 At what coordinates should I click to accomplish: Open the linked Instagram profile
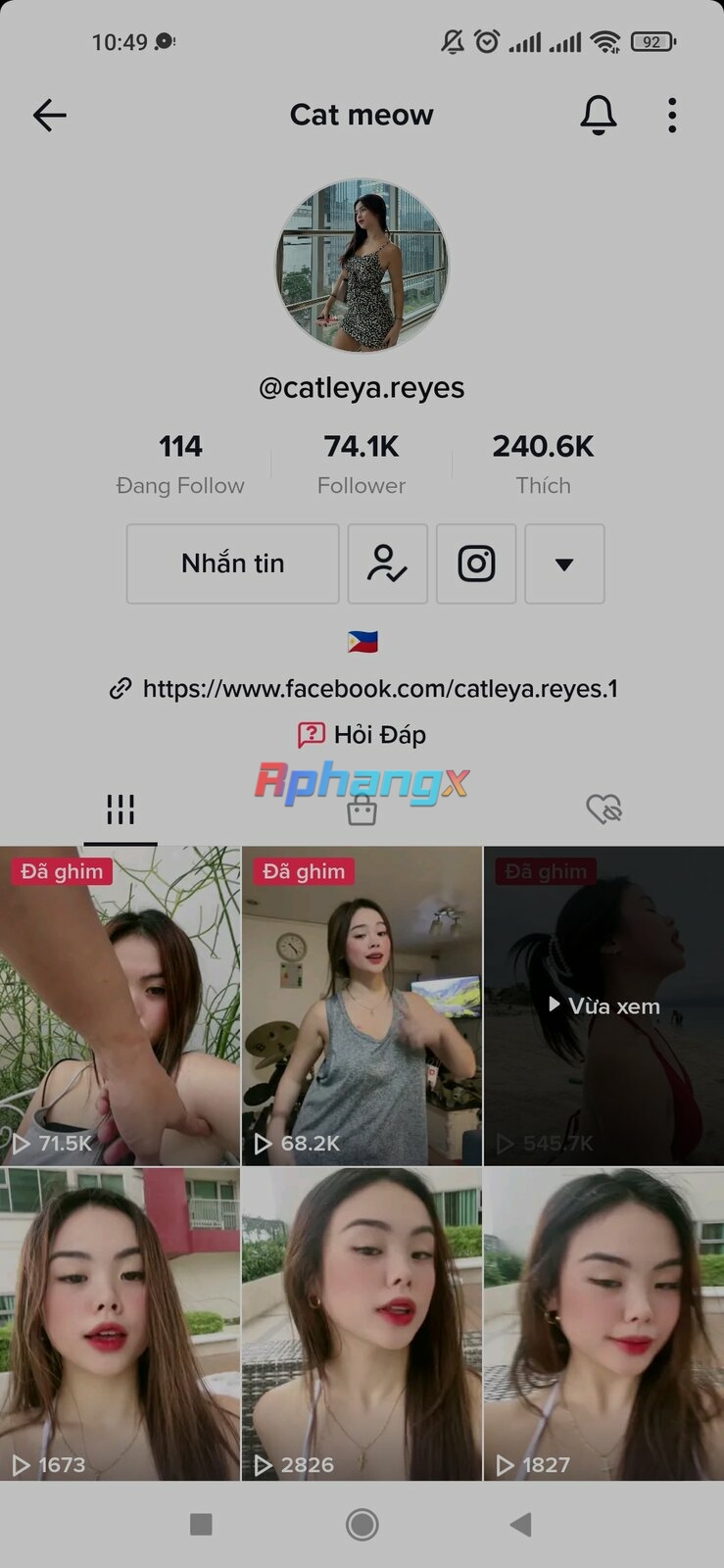(x=476, y=563)
